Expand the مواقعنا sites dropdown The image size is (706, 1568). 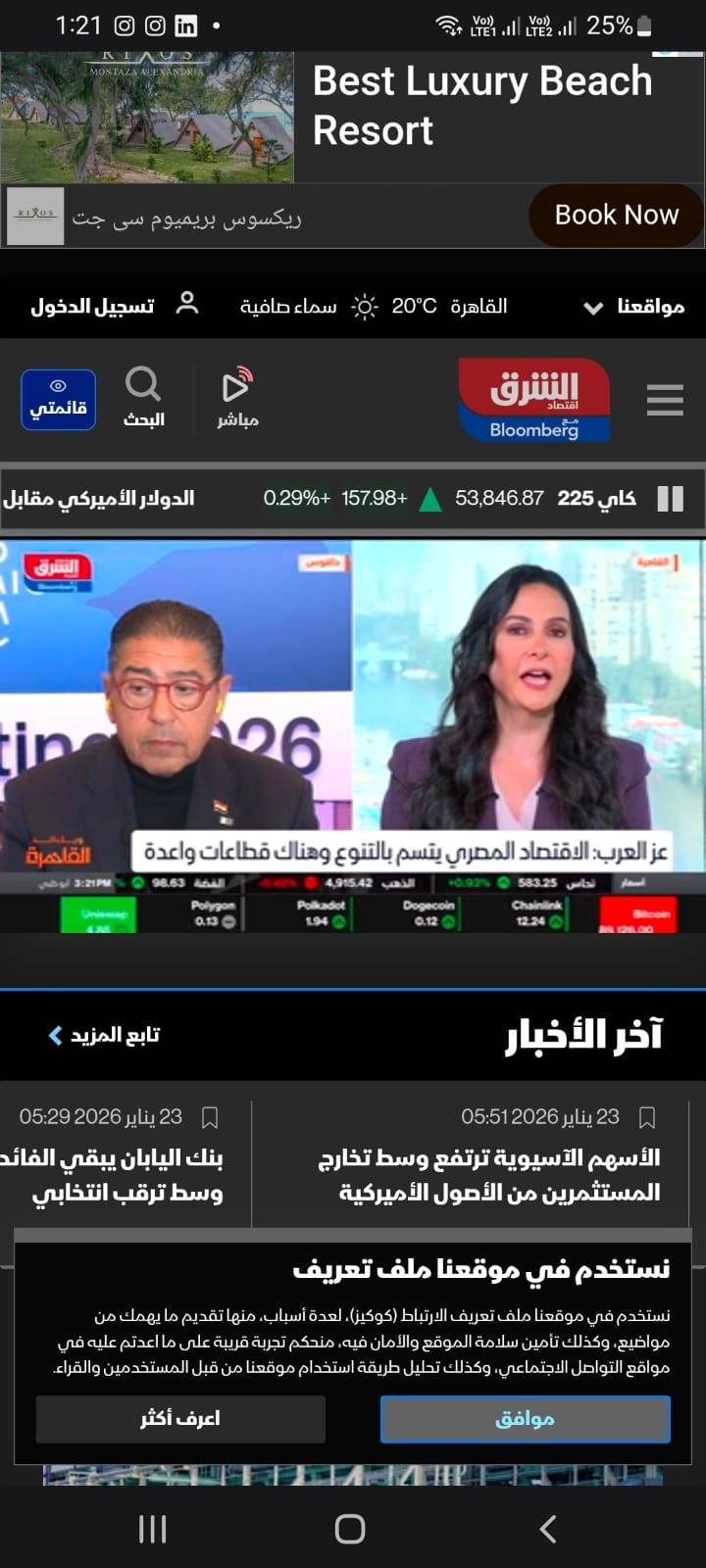tap(635, 307)
